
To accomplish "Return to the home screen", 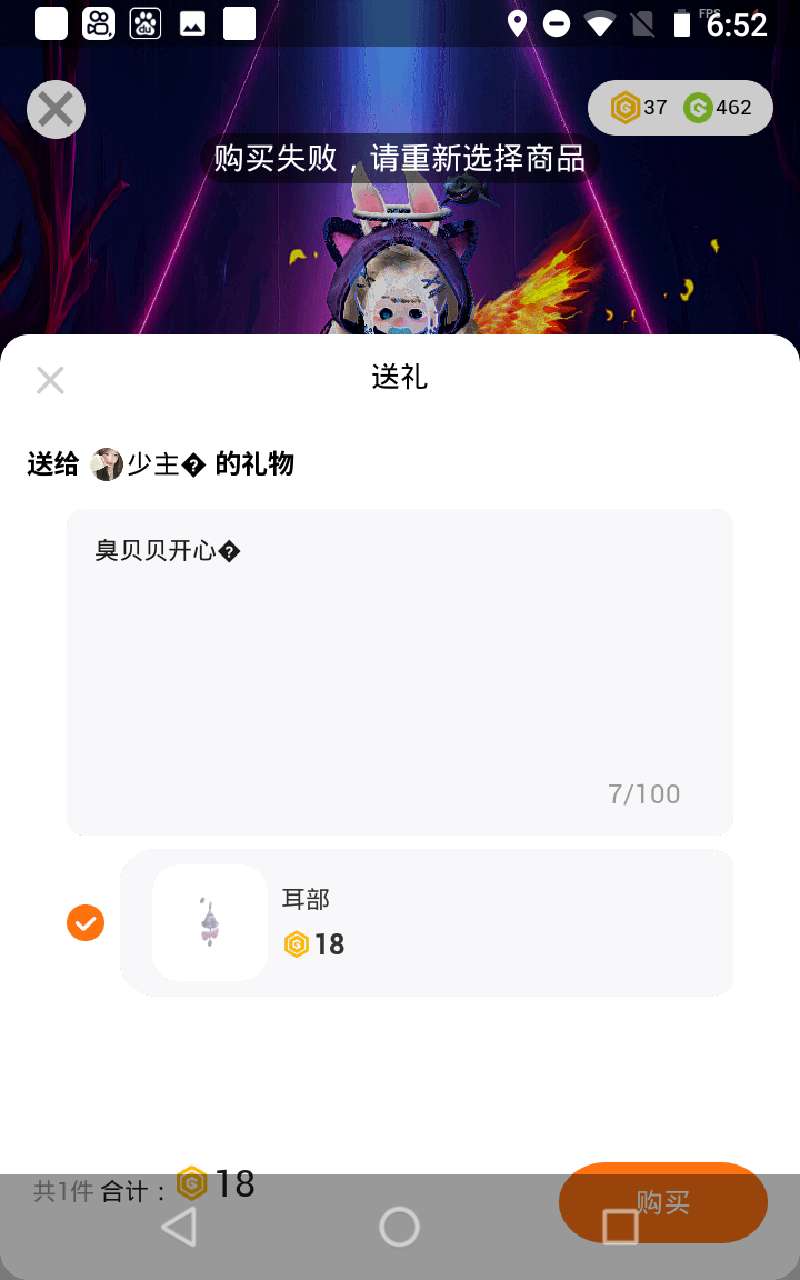I will pyautogui.click(x=399, y=1227).
